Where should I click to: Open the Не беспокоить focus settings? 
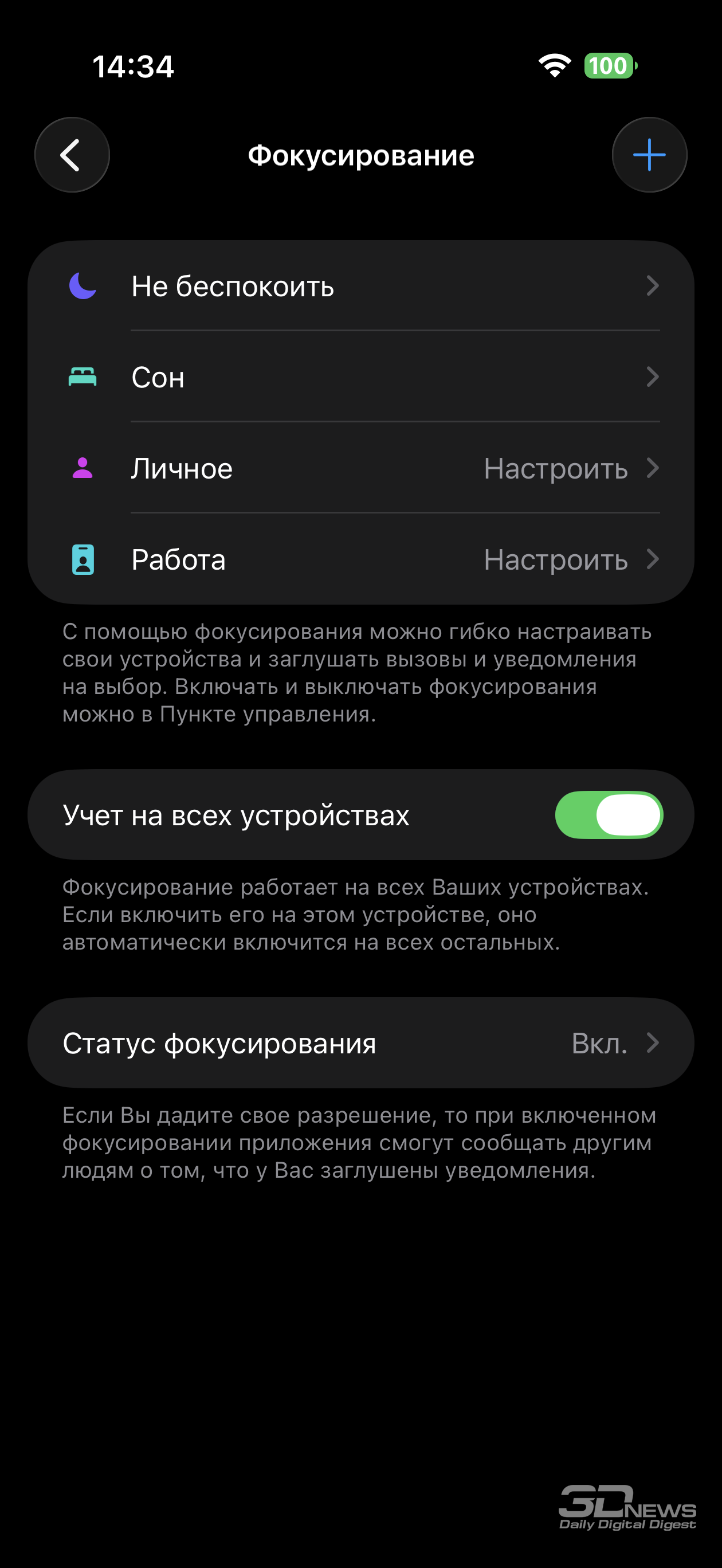point(360,286)
